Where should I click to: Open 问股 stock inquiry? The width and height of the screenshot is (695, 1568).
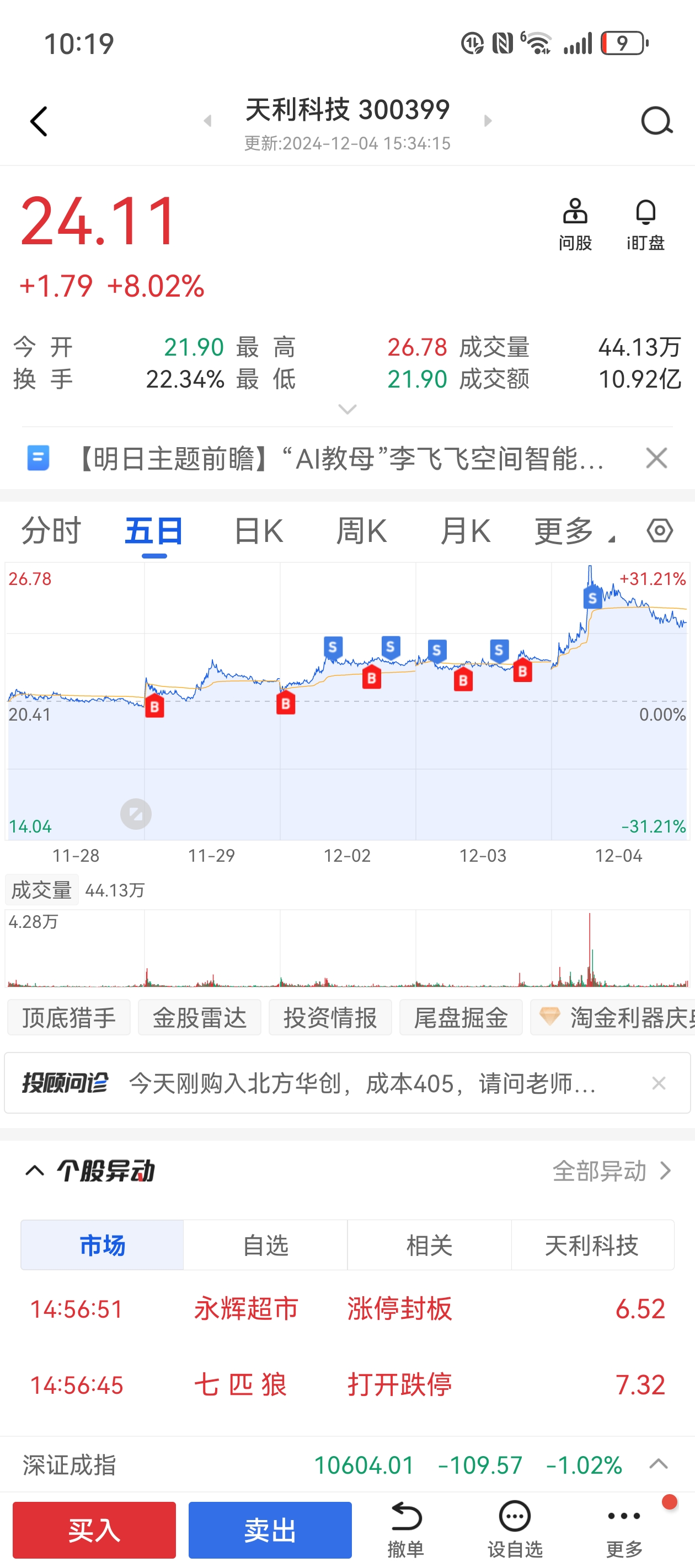pos(575,224)
